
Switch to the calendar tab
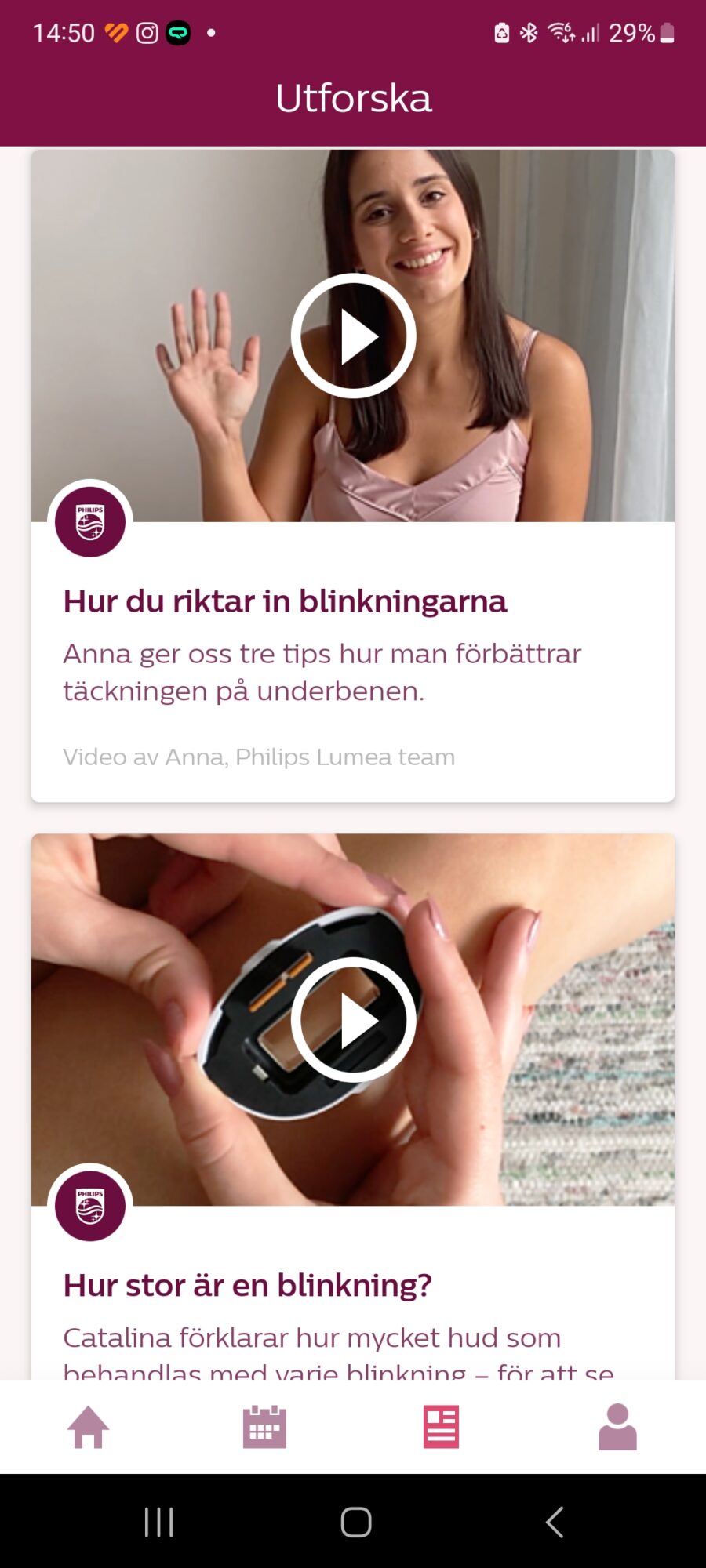point(264,1427)
